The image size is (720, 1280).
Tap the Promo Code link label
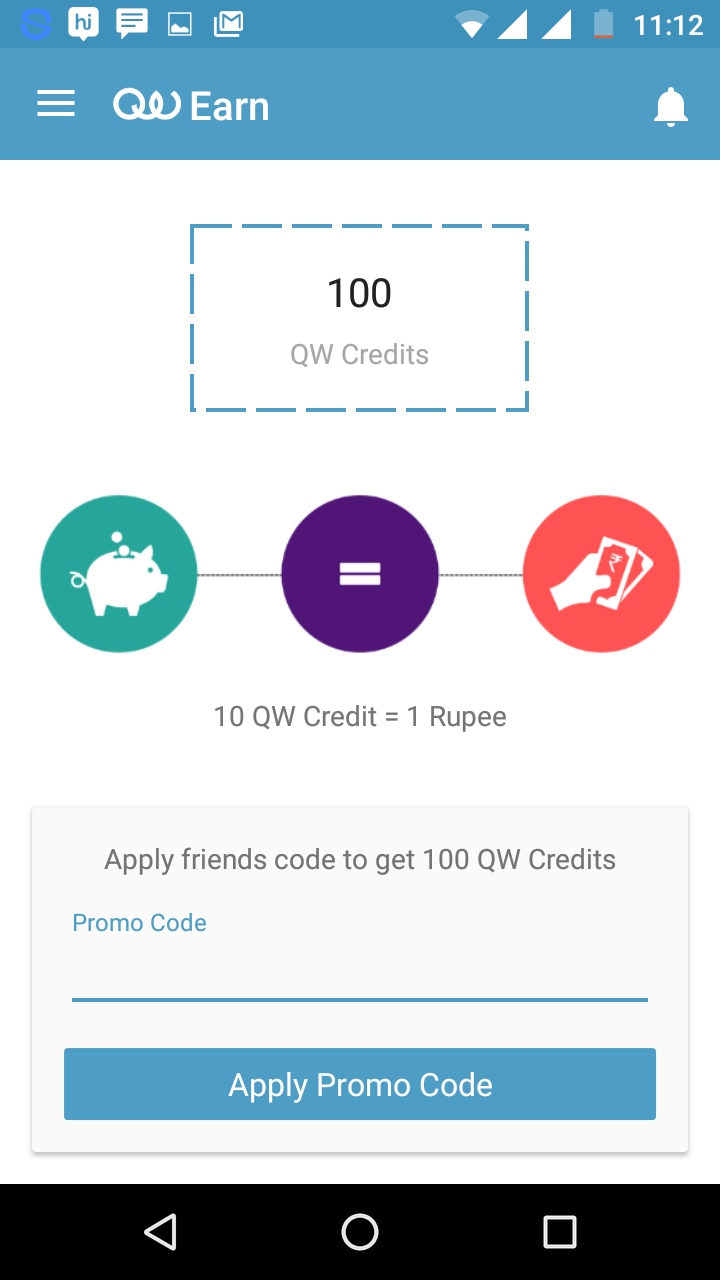point(139,922)
